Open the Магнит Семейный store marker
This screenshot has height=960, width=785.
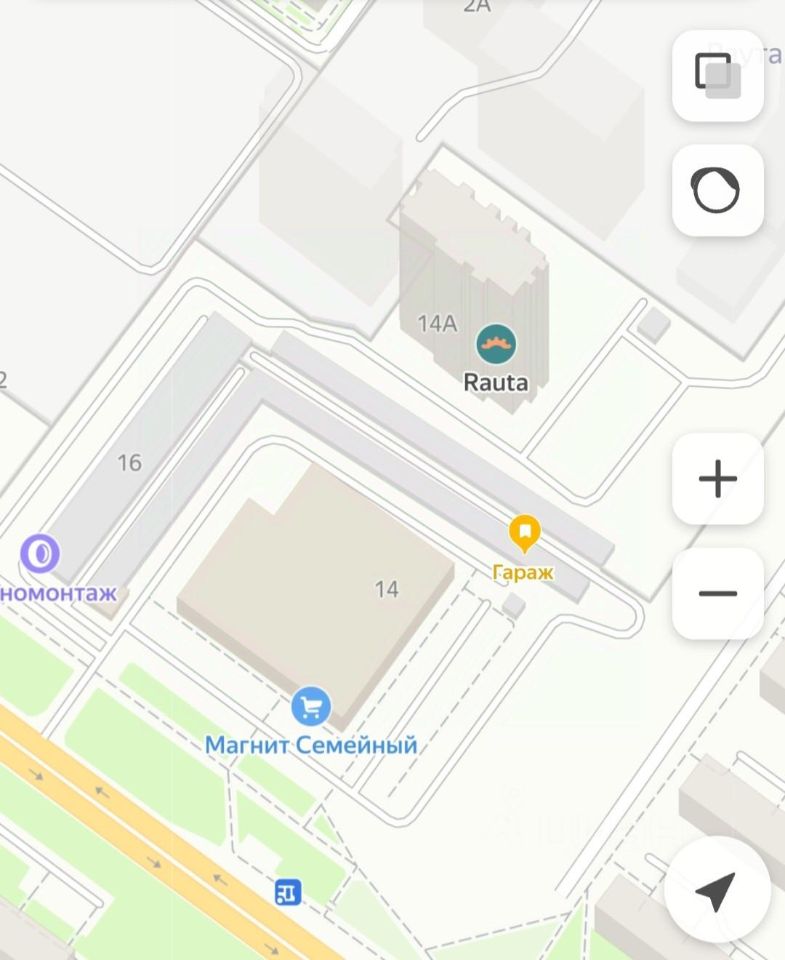[312, 707]
